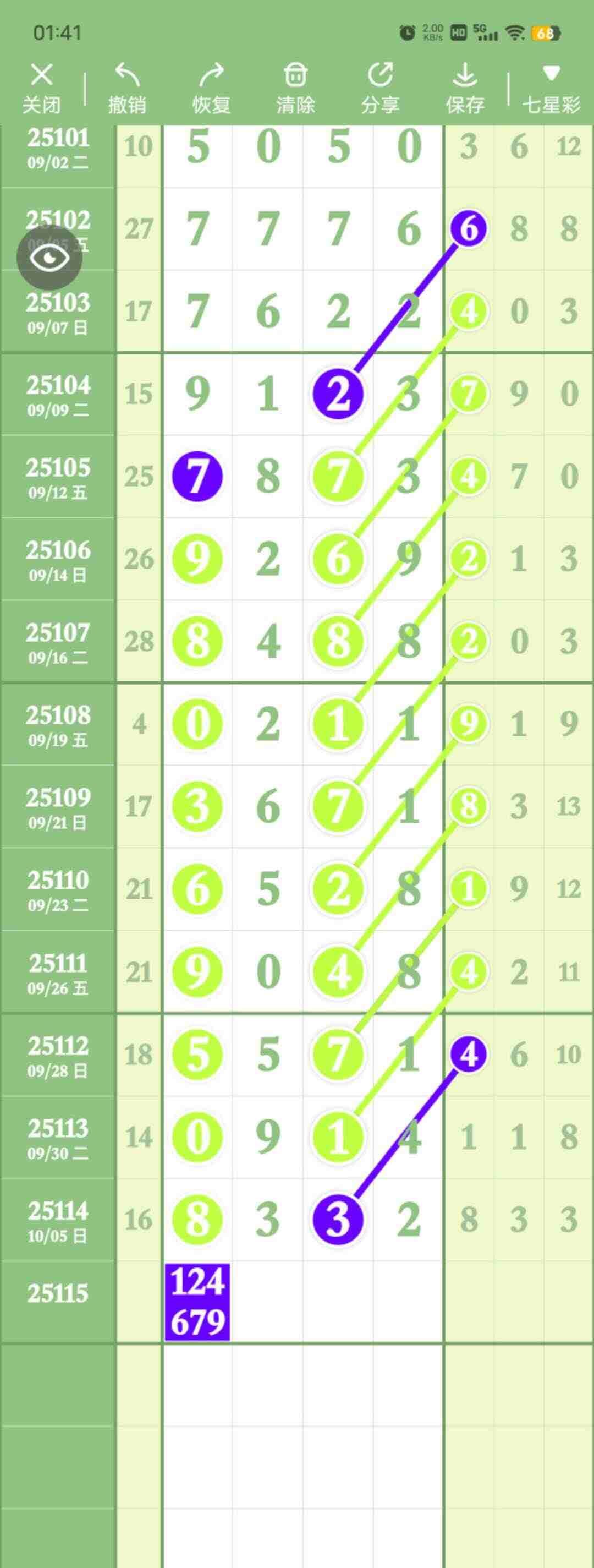Open the 七星彩 lottery type dropdown triangle
The width and height of the screenshot is (594, 1568).
552,71
